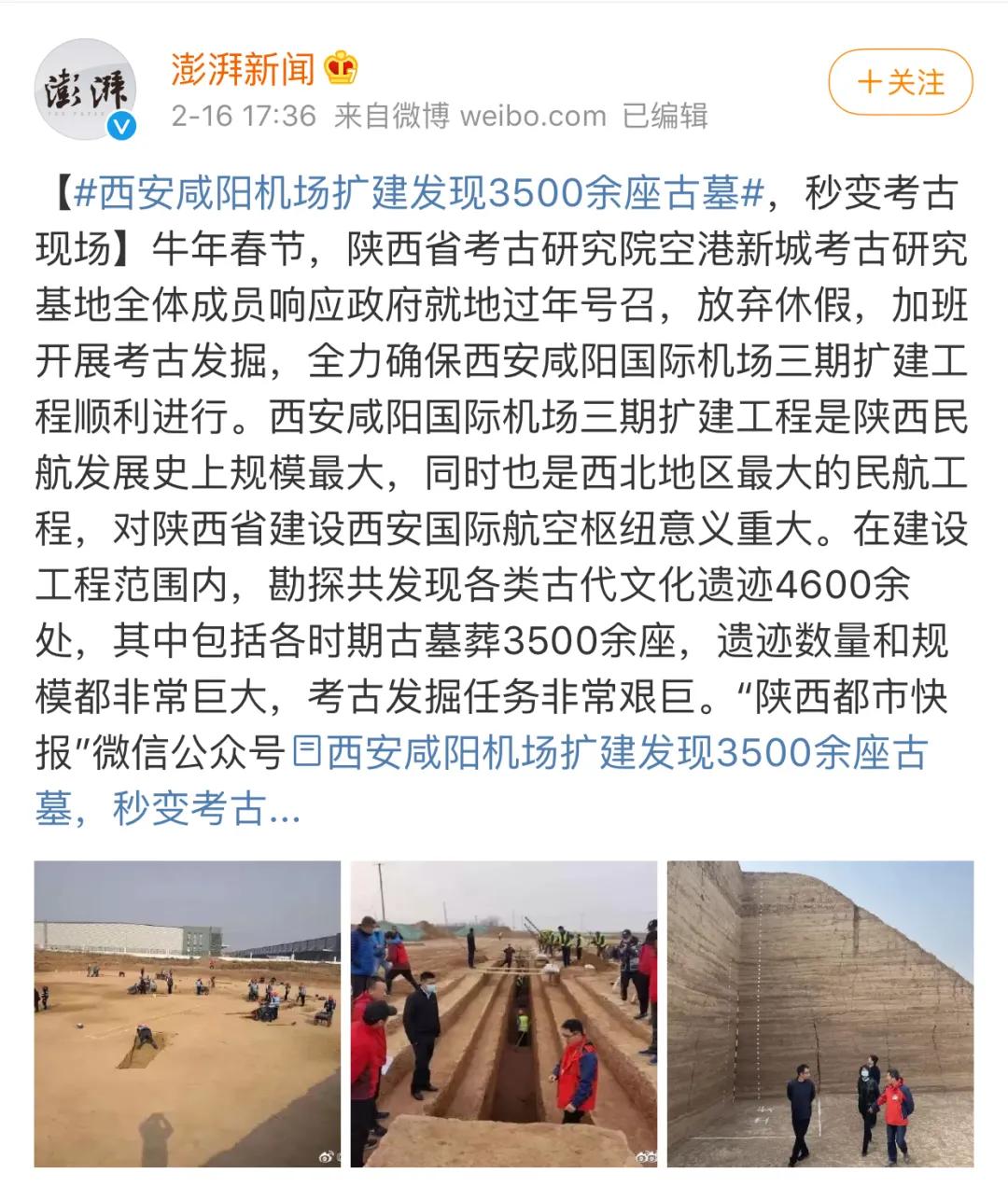
Task: Click the camera watermark on the first photo
Action: click(x=325, y=1156)
